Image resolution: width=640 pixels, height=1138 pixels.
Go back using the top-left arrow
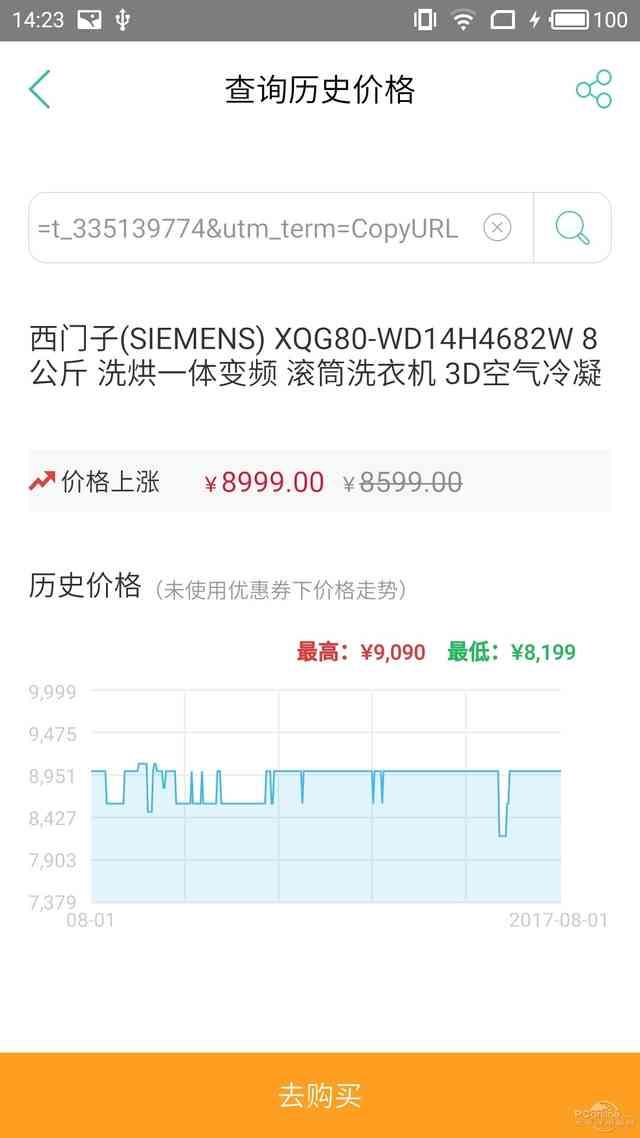(x=39, y=89)
